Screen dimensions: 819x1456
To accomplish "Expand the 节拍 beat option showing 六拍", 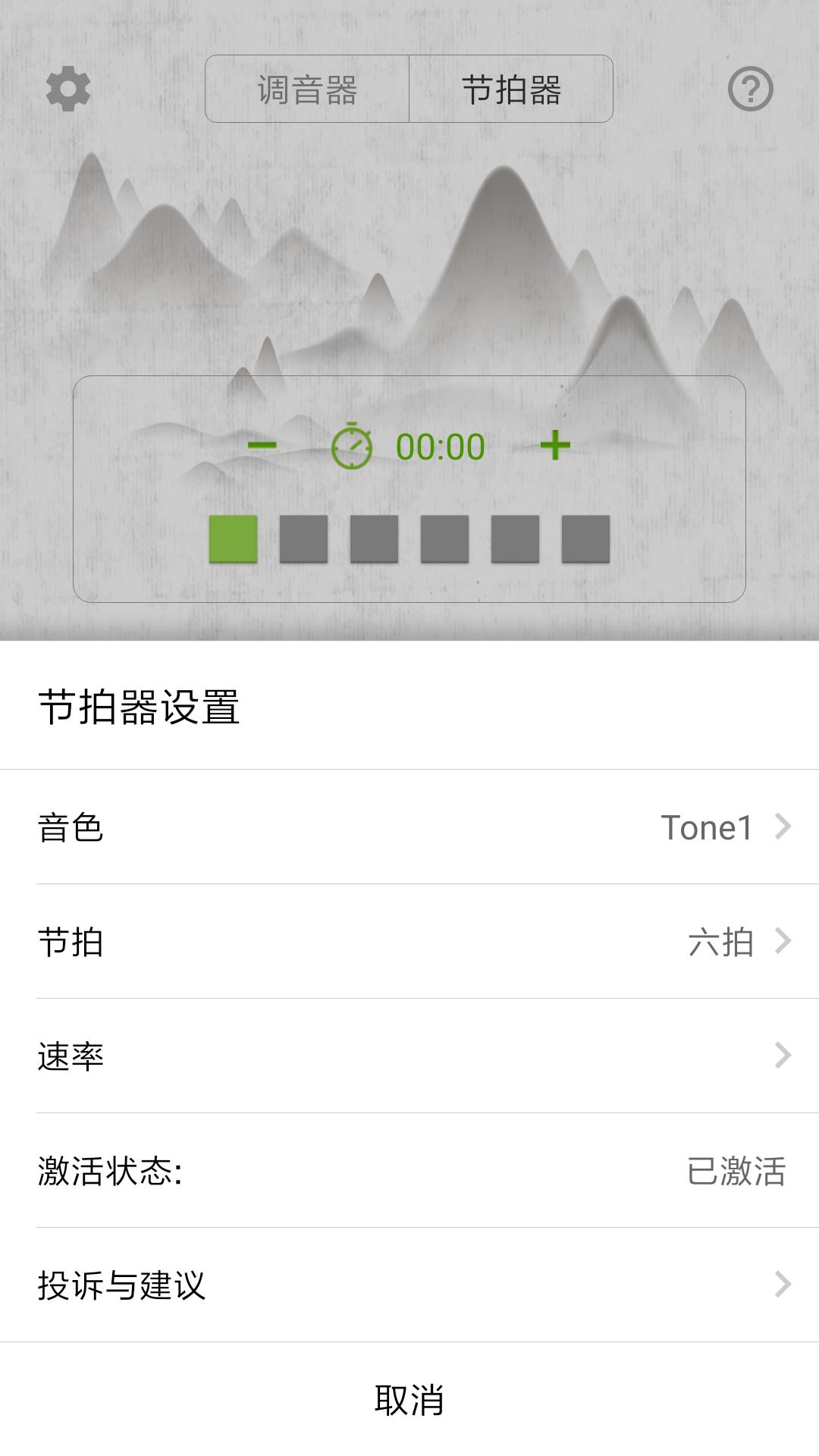I will (409, 943).
